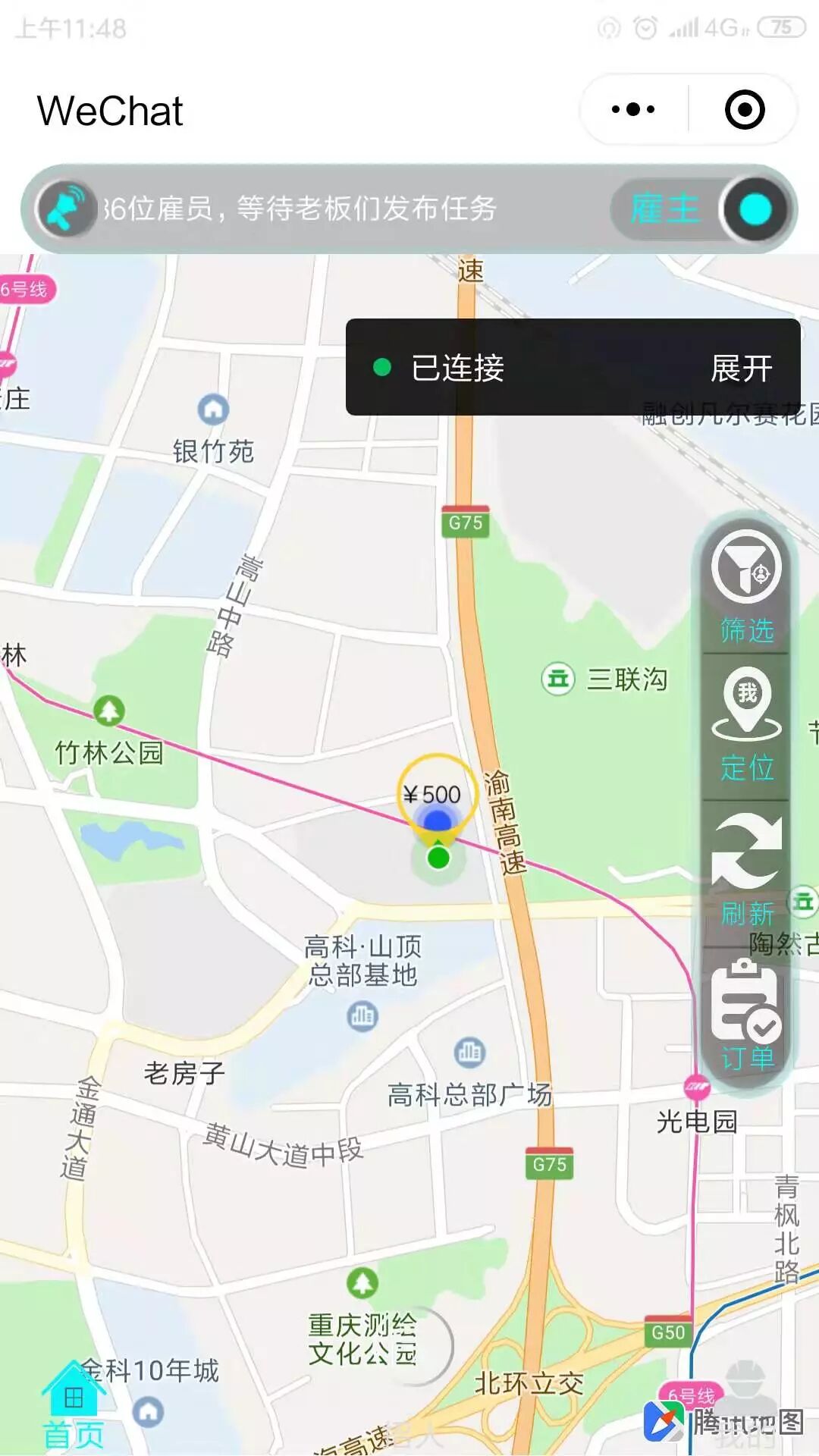Image resolution: width=819 pixels, height=1456 pixels.
Task: Open the mini program more-options menu
Action: coord(633,110)
